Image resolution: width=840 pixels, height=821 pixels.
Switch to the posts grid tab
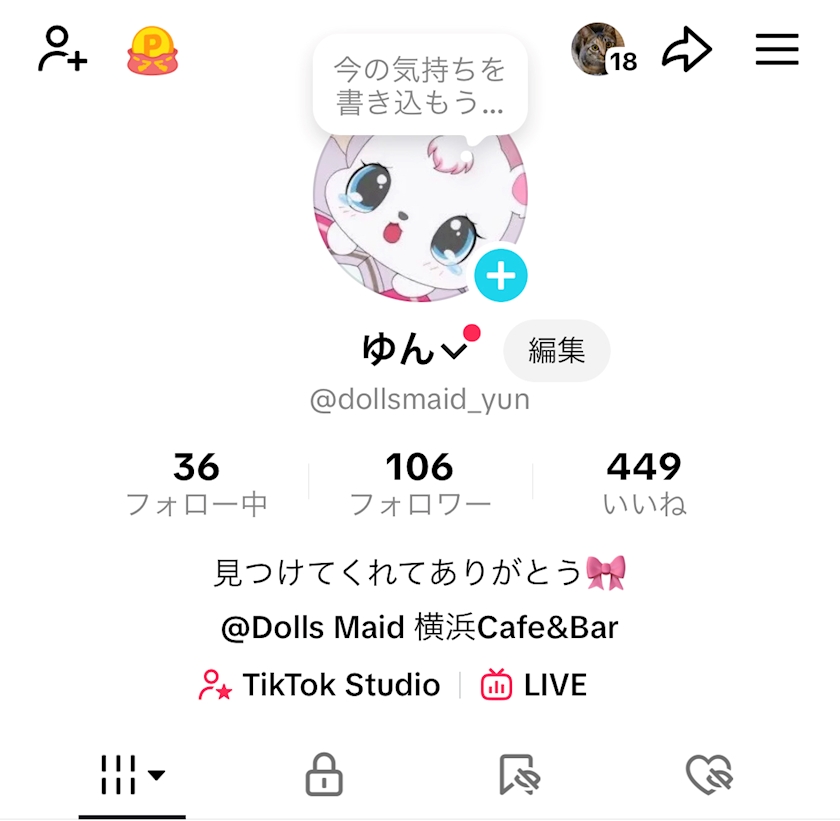pyautogui.click(x=132, y=775)
